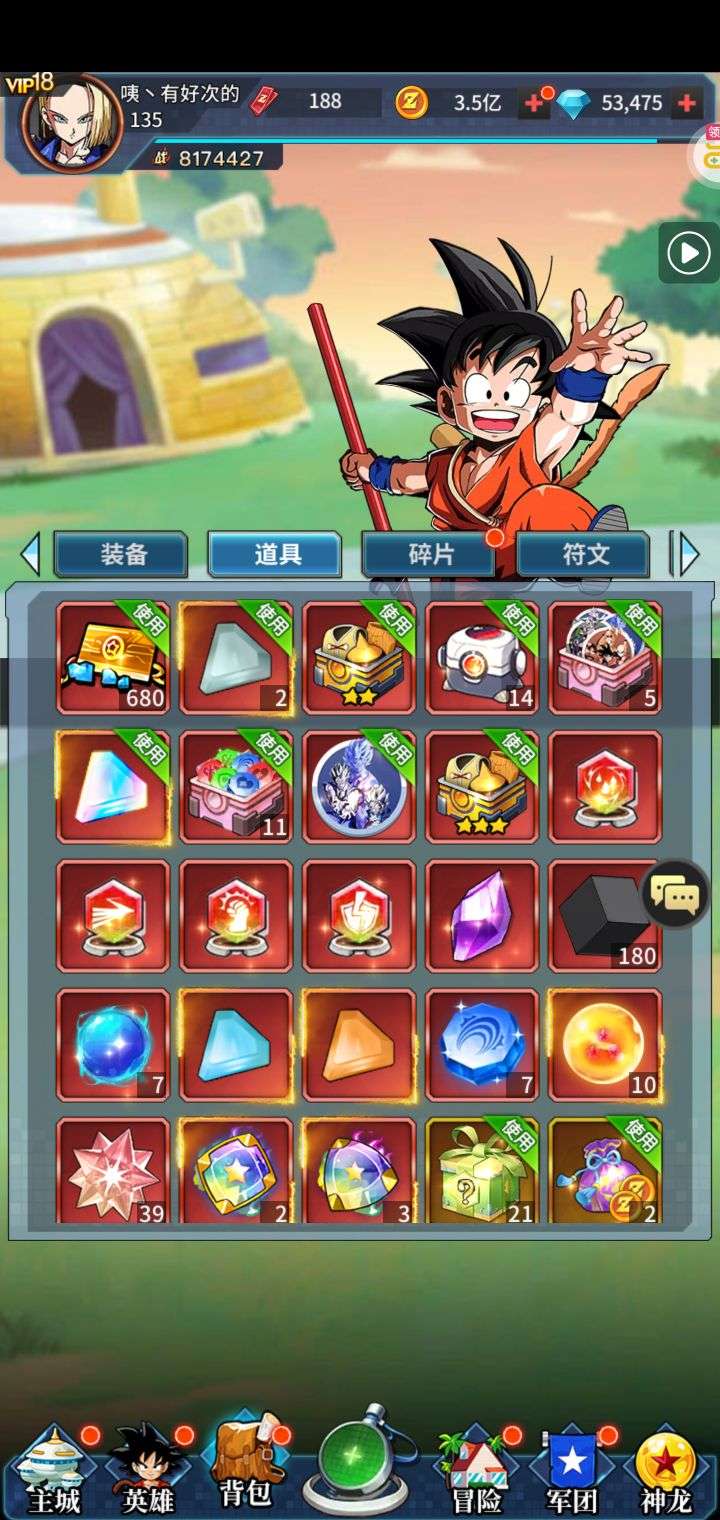This screenshot has height=1520, width=720.
Task: Tap the right arrow beside tabs
Action: click(x=688, y=554)
